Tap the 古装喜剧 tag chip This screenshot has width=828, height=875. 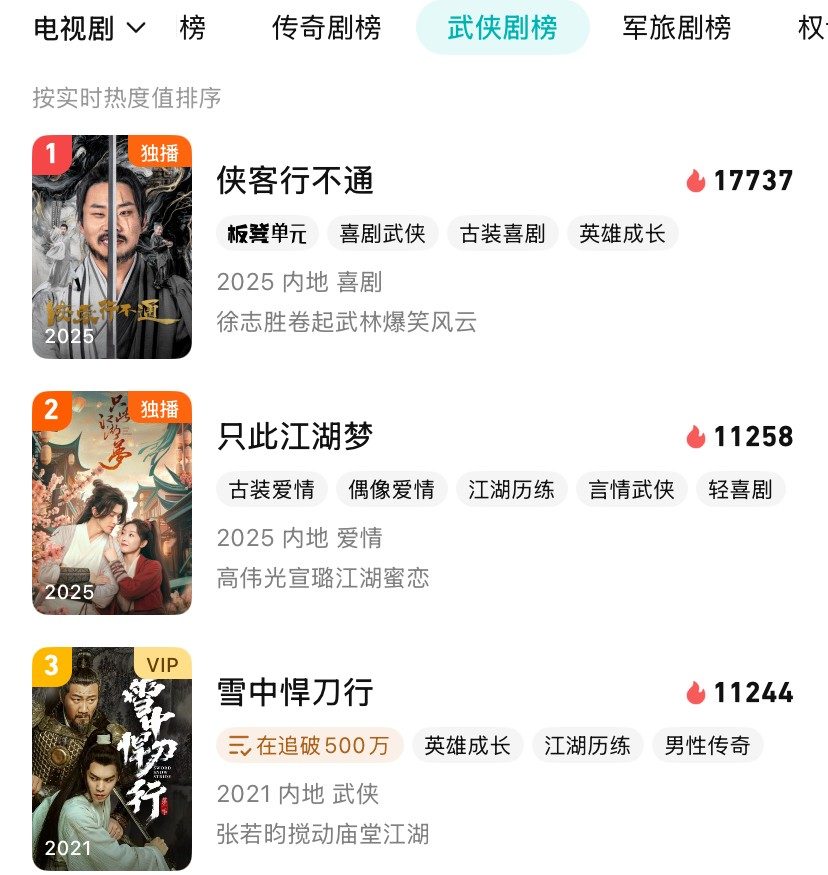point(502,234)
